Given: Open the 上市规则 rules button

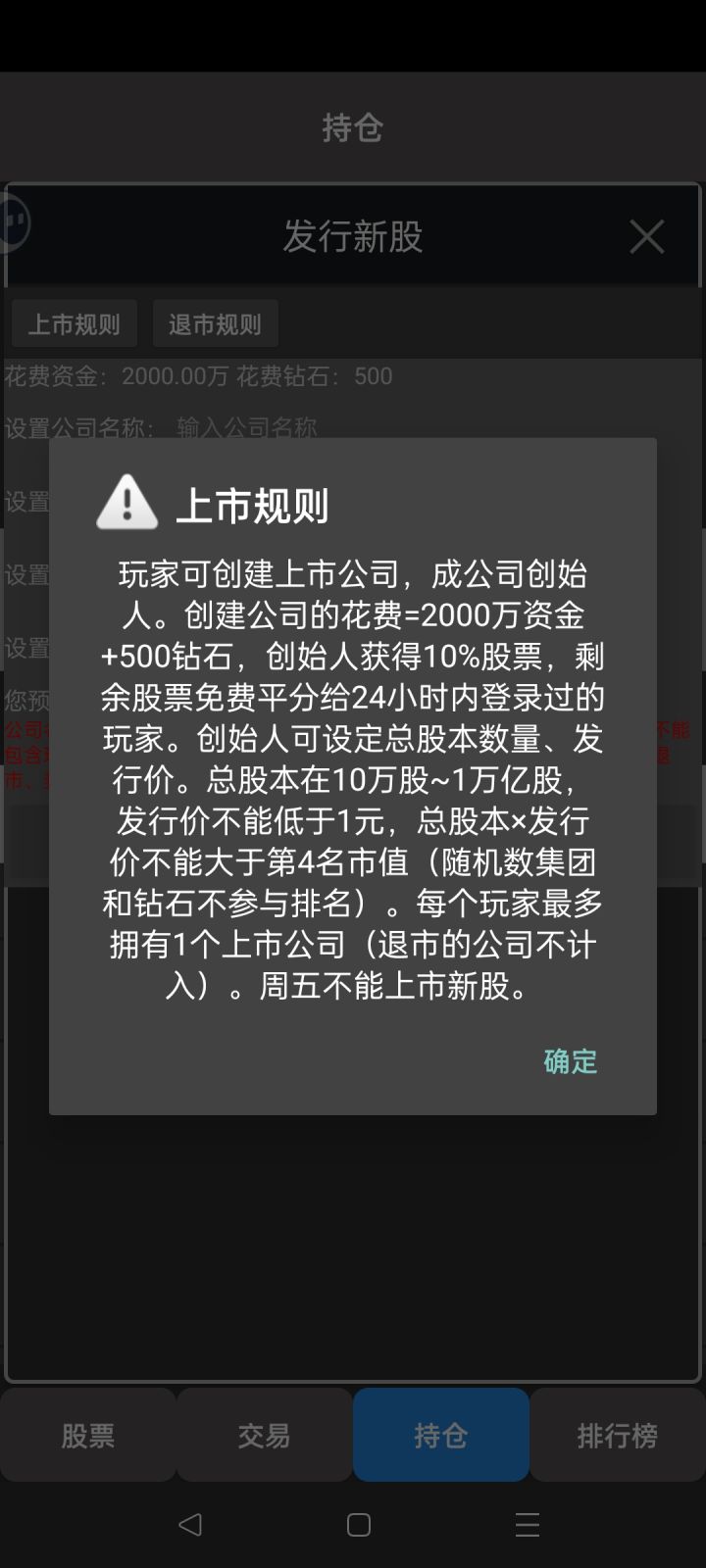Looking at the screenshot, I should pyautogui.click(x=74, y=323).
